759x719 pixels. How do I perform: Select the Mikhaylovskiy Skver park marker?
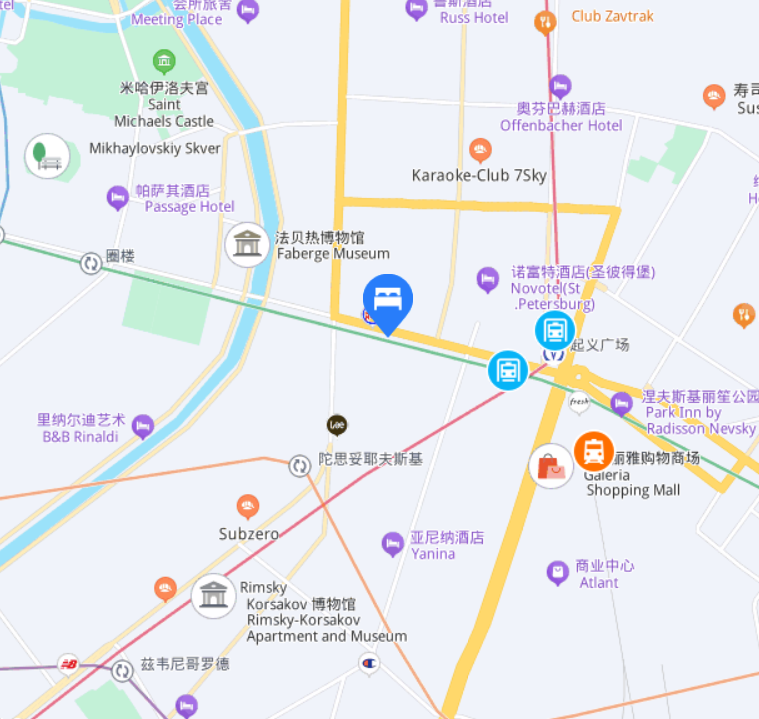[x=47, y=156]
